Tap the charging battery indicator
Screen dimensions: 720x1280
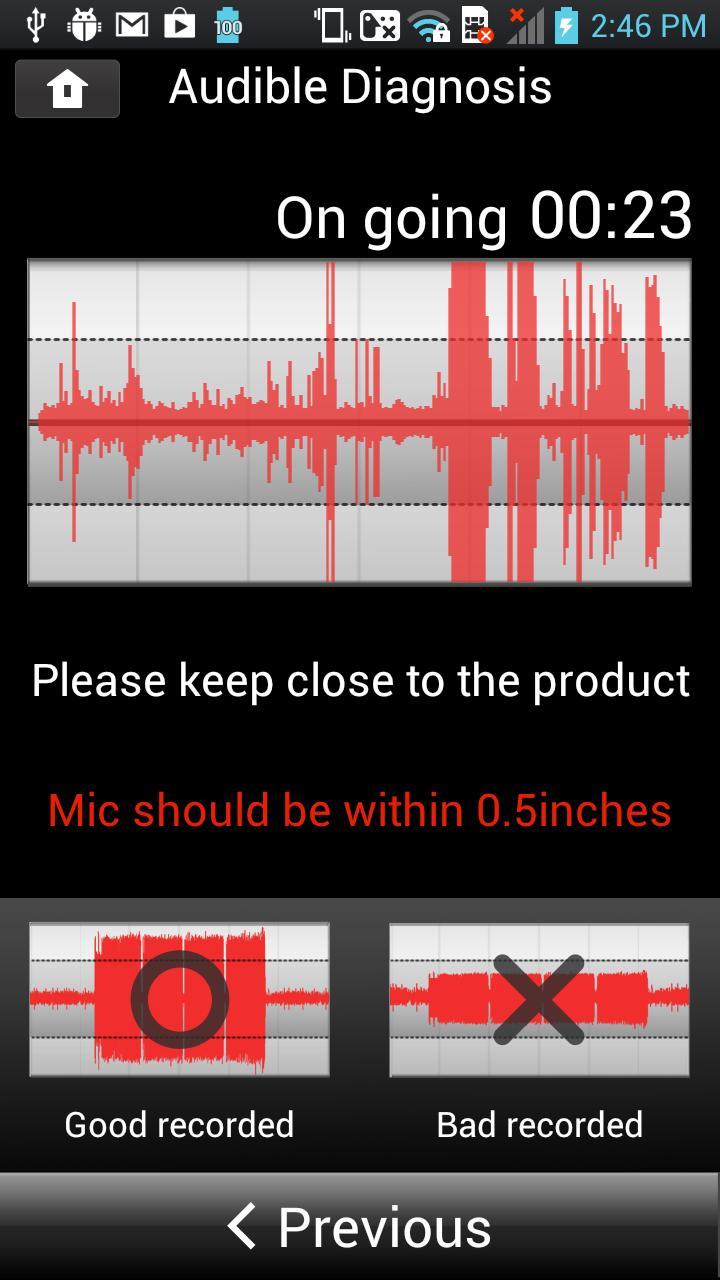point(566,24)
